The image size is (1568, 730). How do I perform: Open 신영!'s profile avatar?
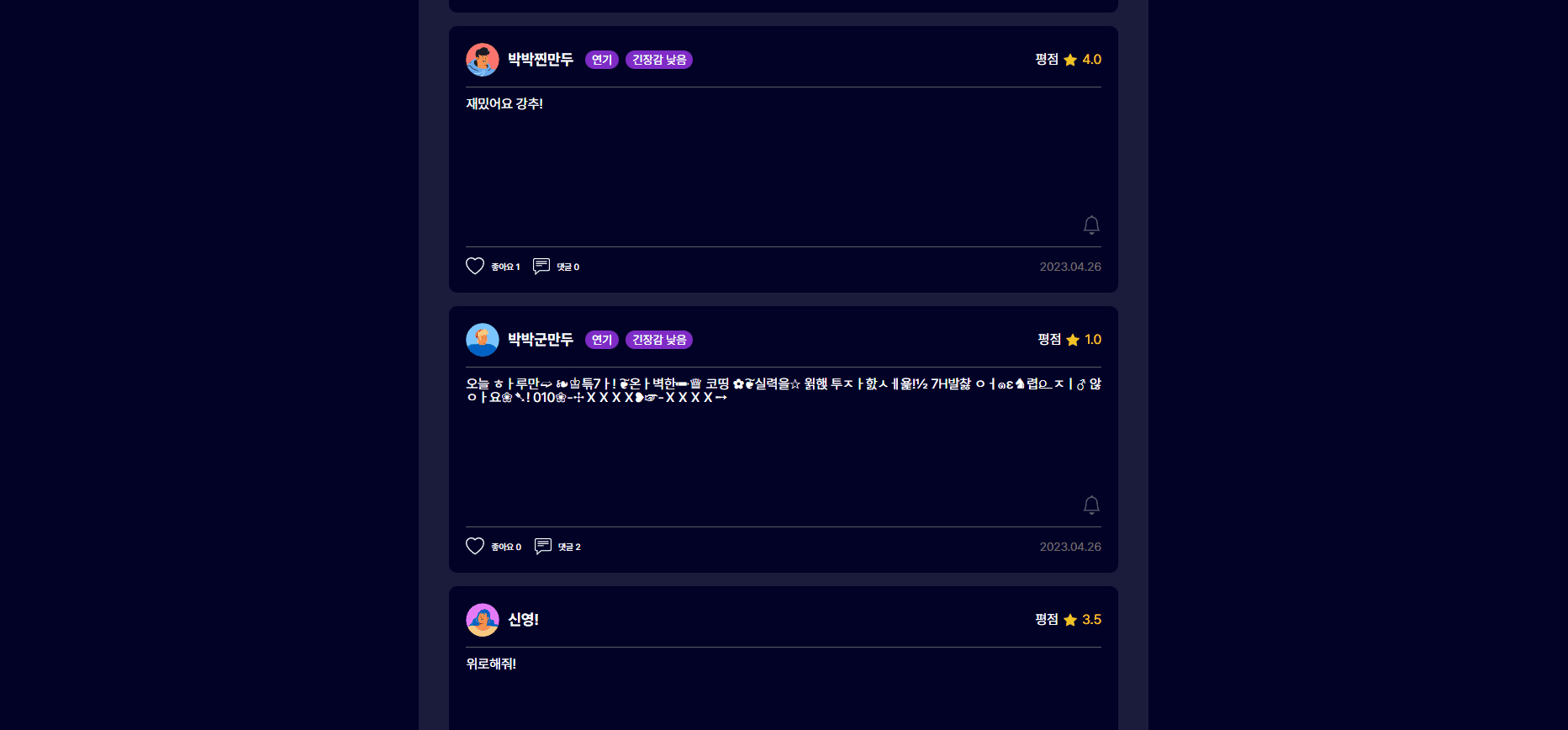[x=483, y=620]
